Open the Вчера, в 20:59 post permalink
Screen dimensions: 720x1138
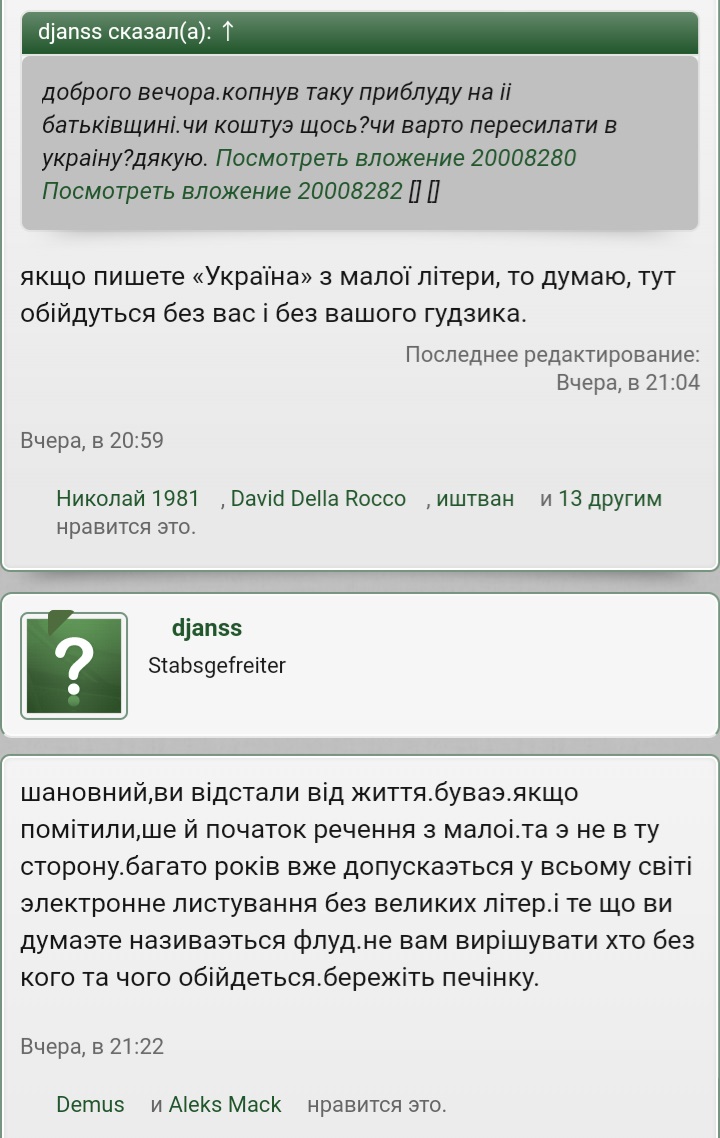92,440
